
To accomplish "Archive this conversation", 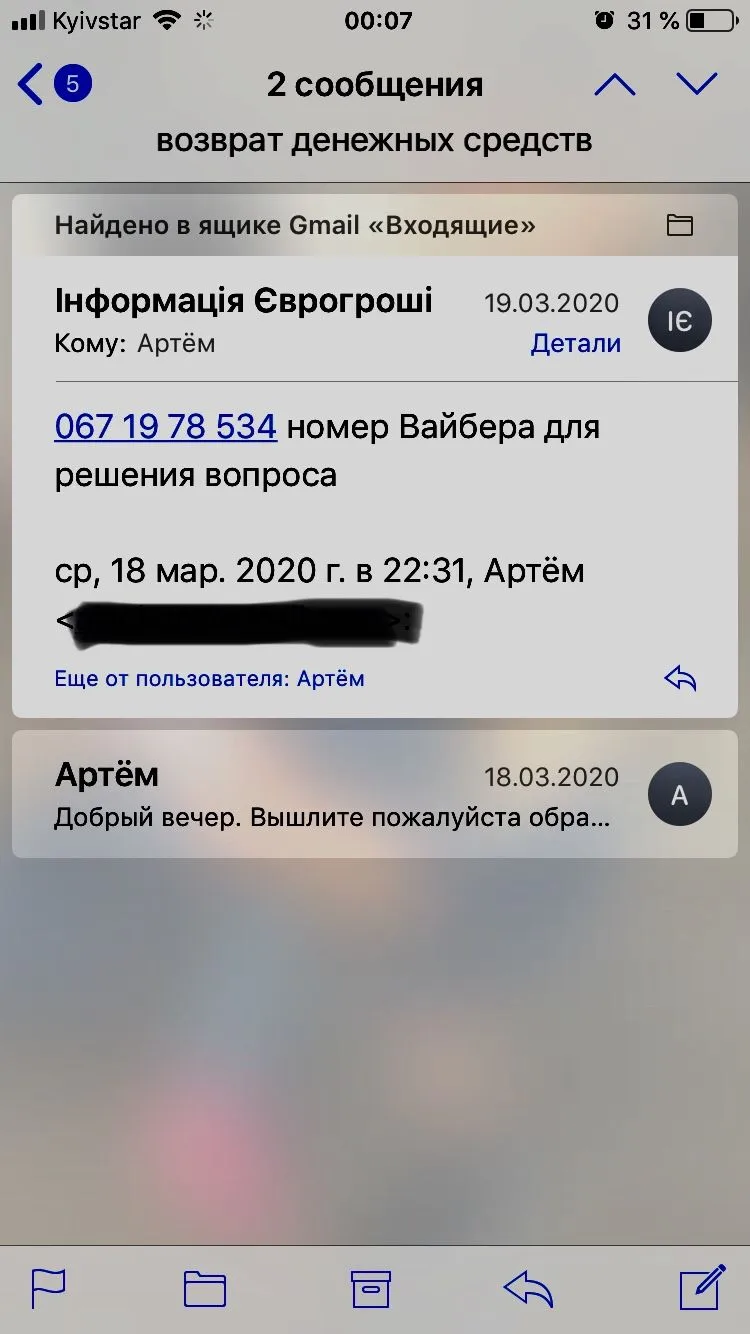I will [x=371, y=1289].
